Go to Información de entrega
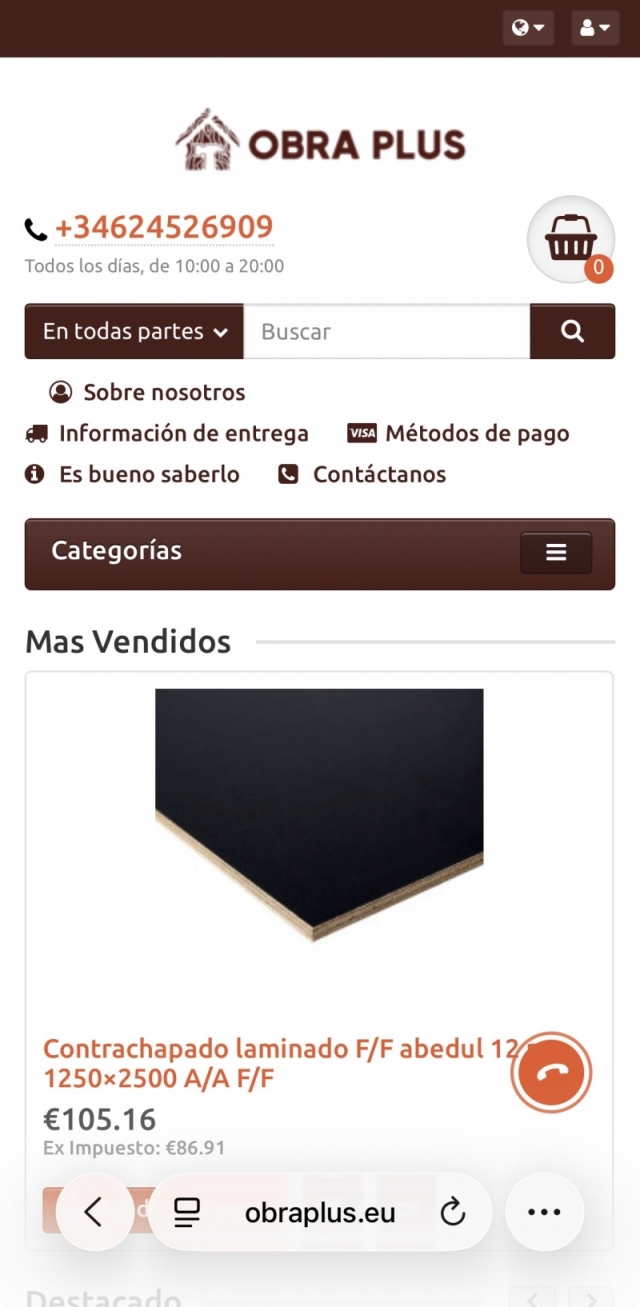The height and width of the screenshot is (1307, 640). click(x=183, y=434)
